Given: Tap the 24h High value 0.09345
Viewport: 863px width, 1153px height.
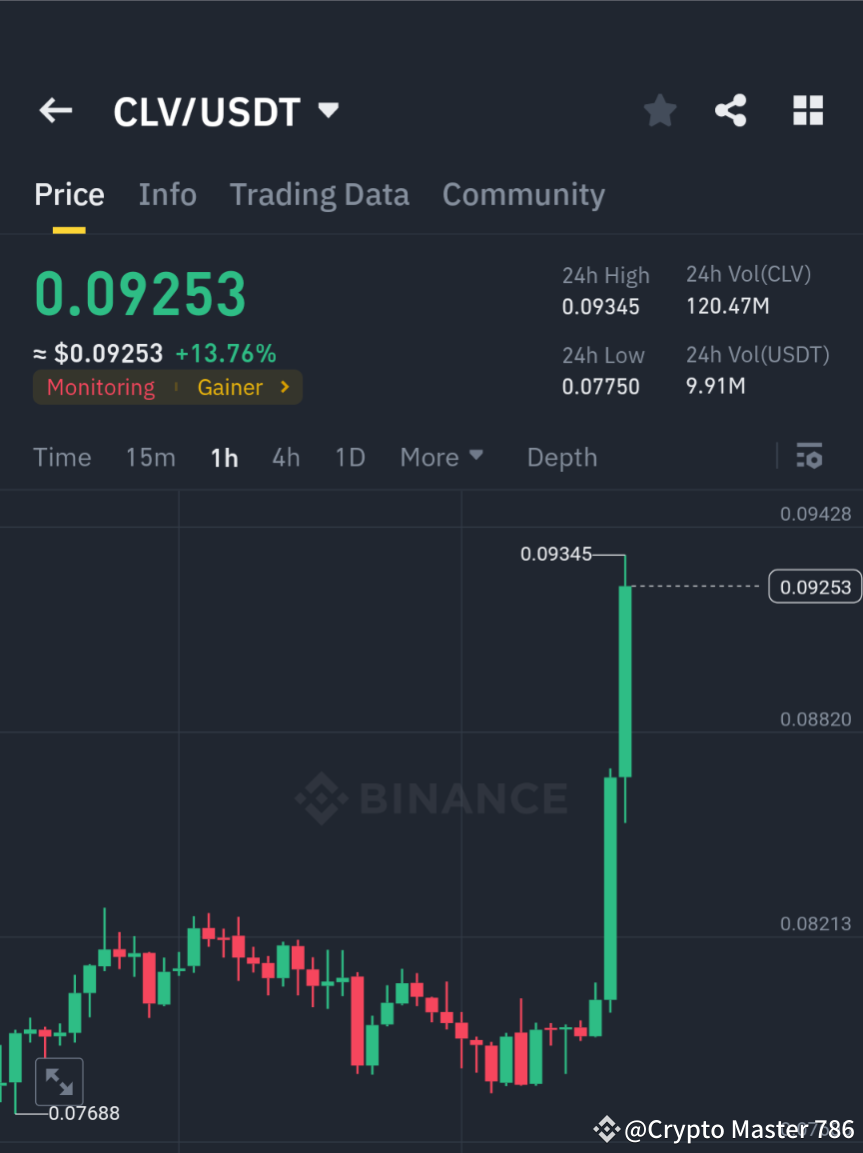Looking at the screenshot, I should click(601, 307).
